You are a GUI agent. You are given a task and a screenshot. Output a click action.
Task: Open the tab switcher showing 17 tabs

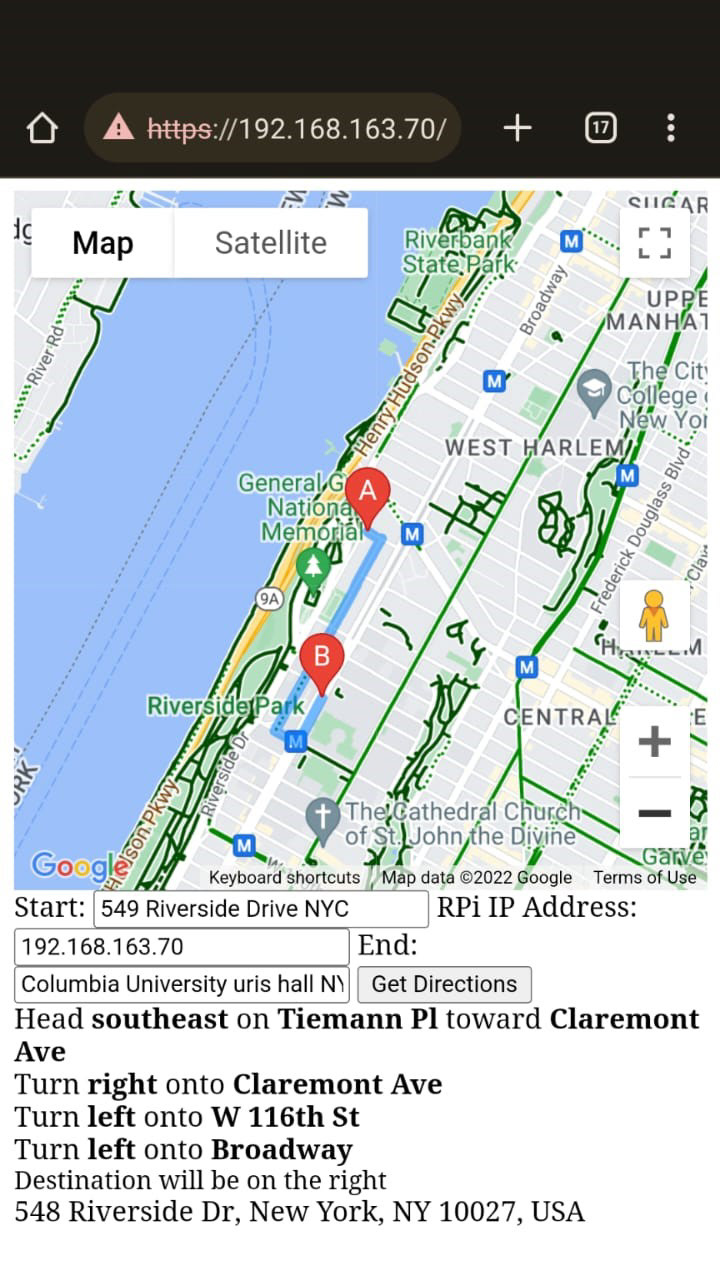[600, 128]
